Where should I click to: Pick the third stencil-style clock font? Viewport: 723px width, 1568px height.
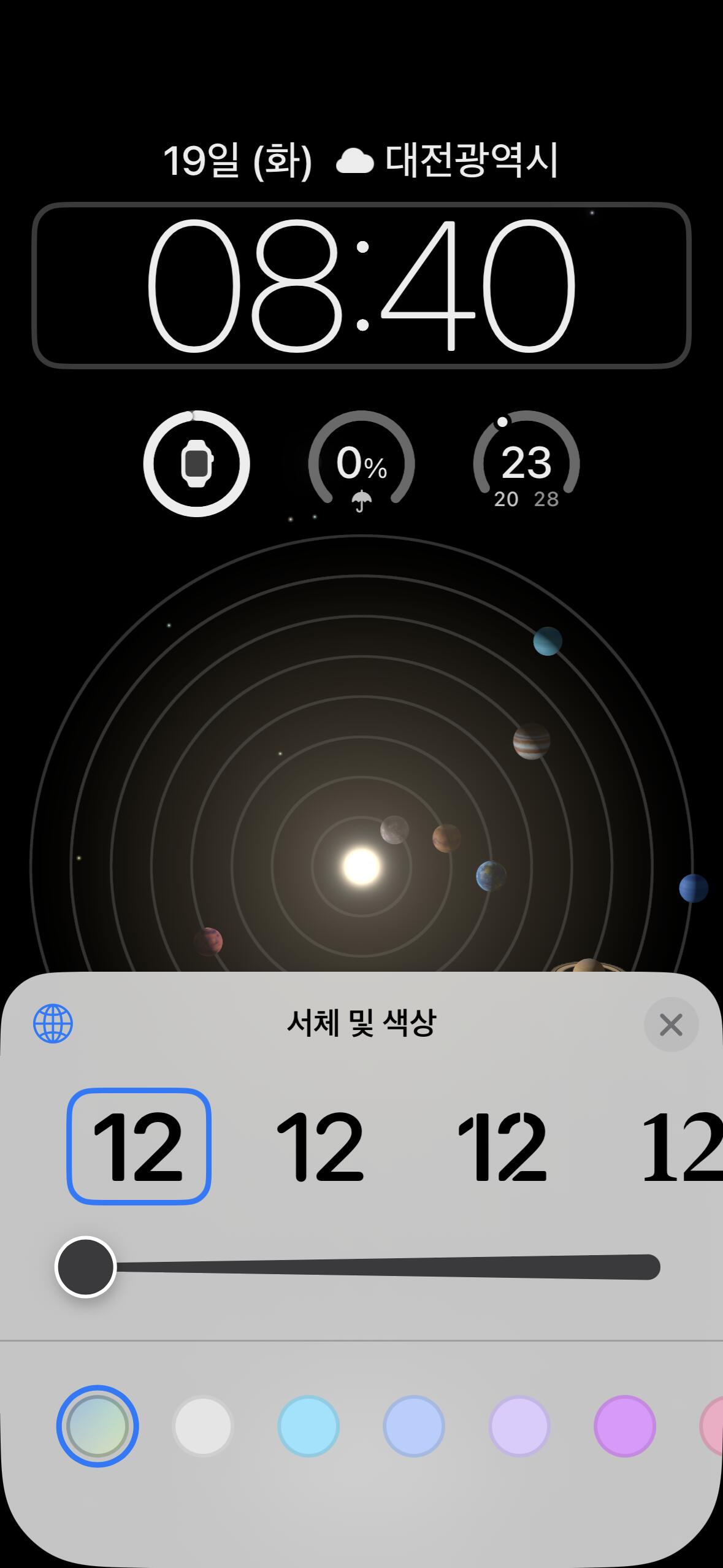(502, 1147)
